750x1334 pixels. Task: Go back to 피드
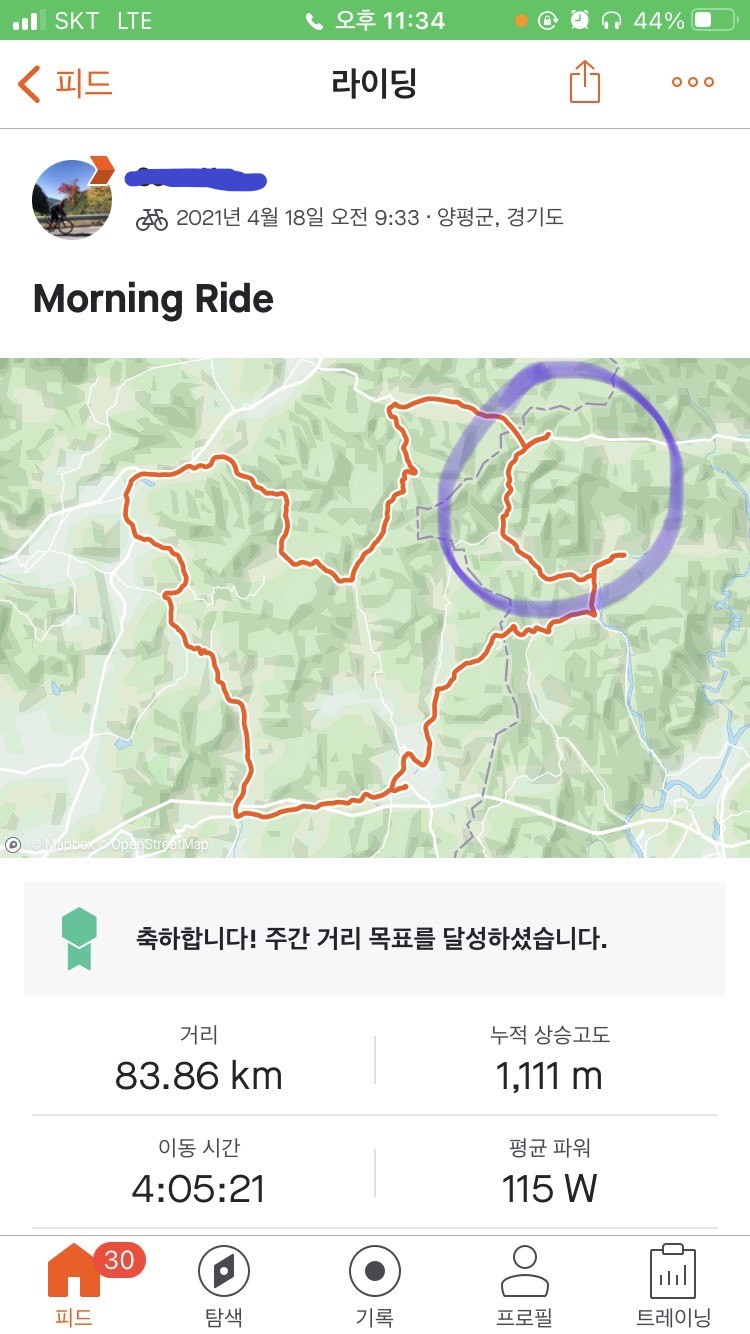pyautogui.click(x=65, y=83)
